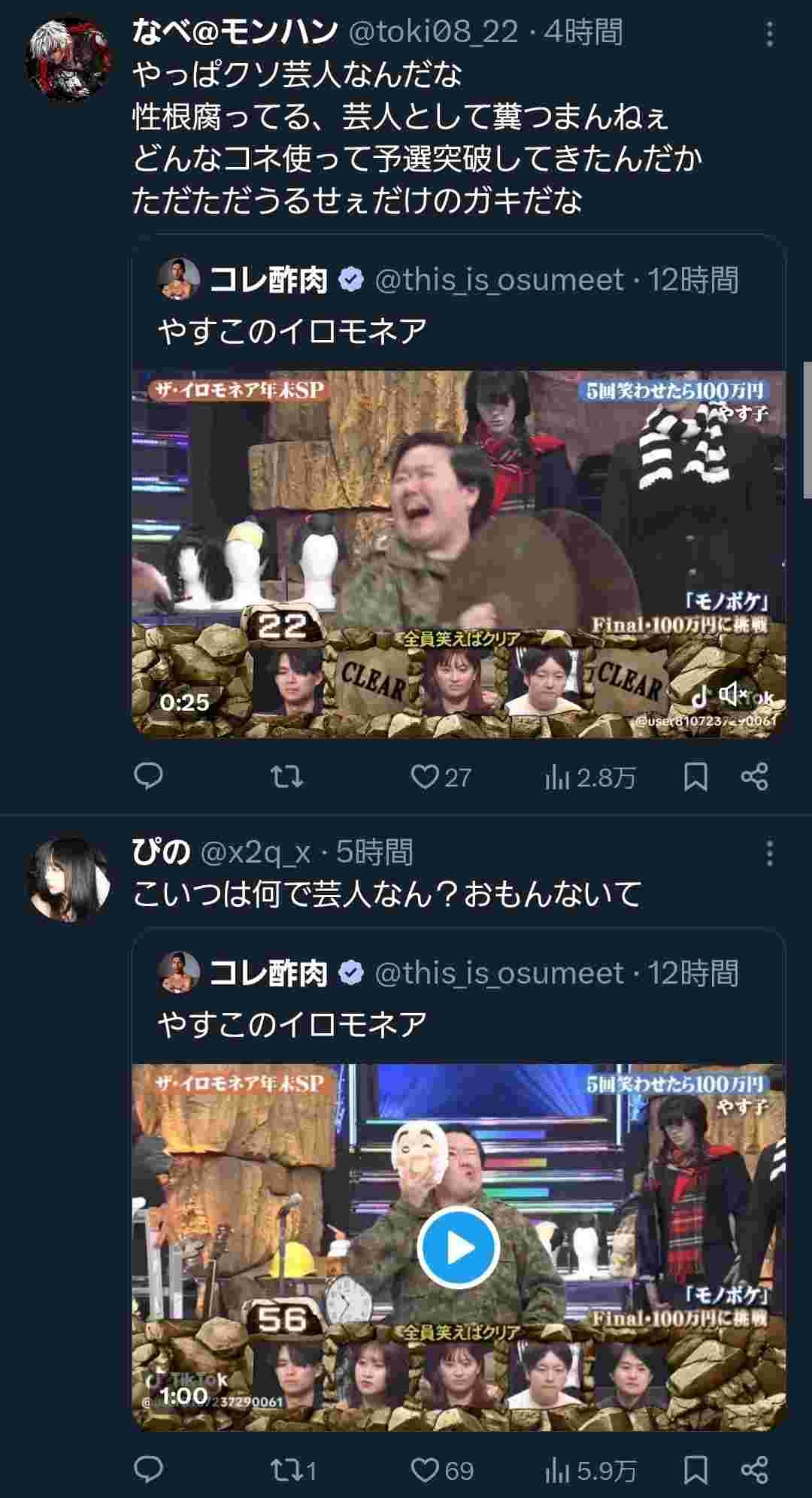Open なべ@モンハン's profile avatar
This screenshot has width=812, height=1498.
pos(68,59)
